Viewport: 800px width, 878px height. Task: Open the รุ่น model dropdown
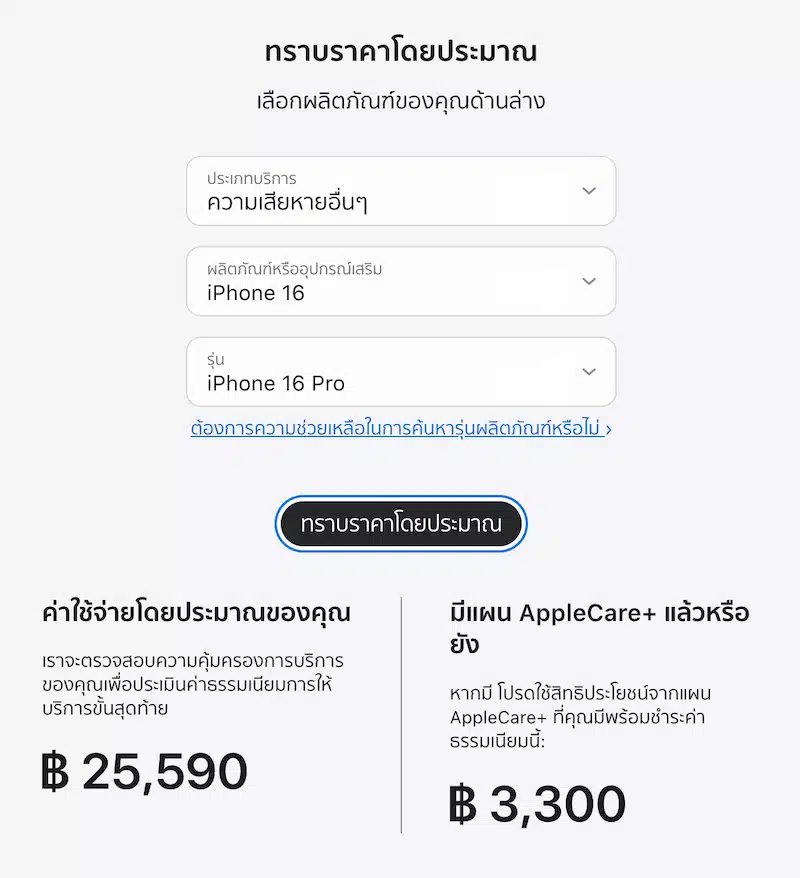pyautogui.click(x=400, y=372)
